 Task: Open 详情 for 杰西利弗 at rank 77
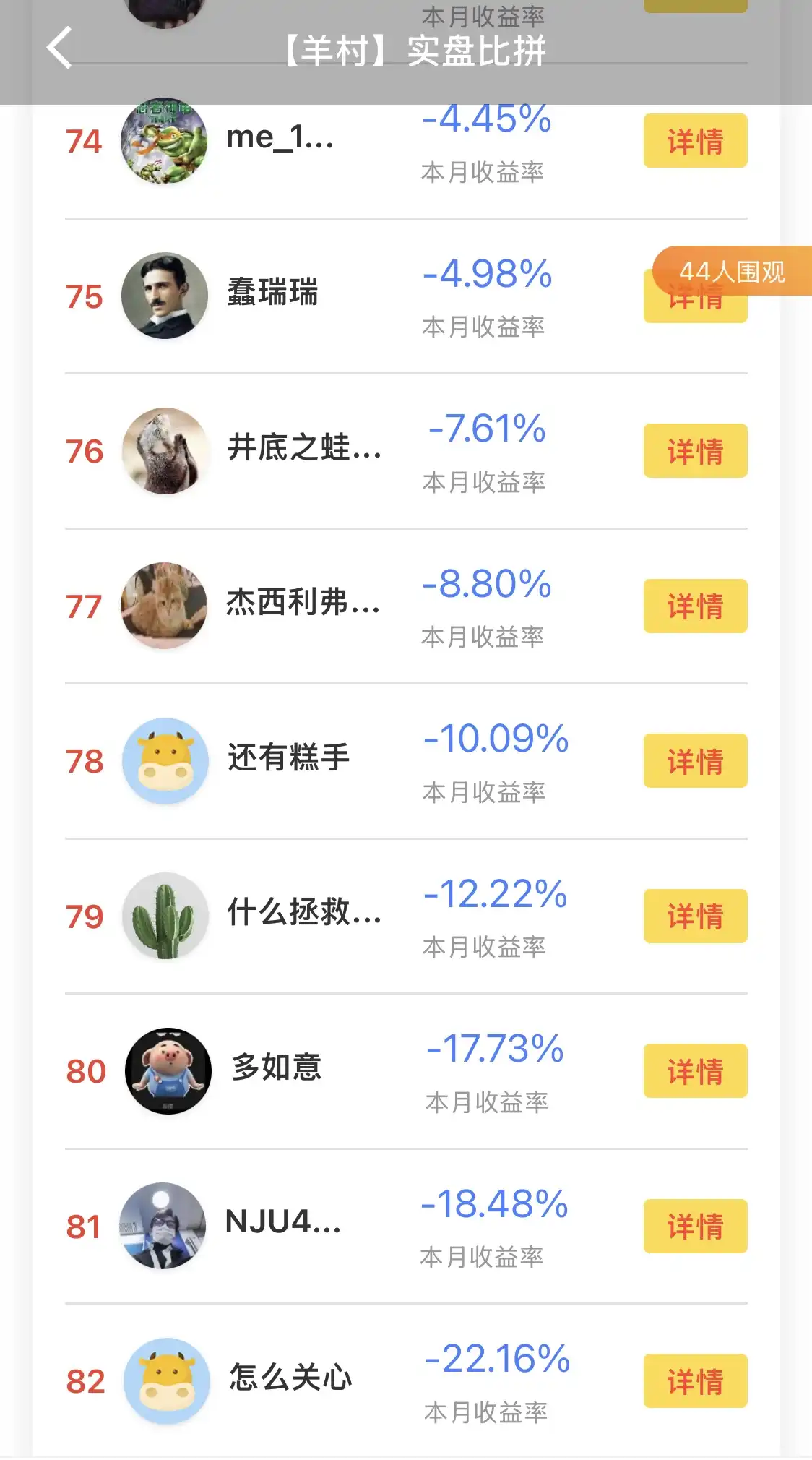click(x=695, y=606)
